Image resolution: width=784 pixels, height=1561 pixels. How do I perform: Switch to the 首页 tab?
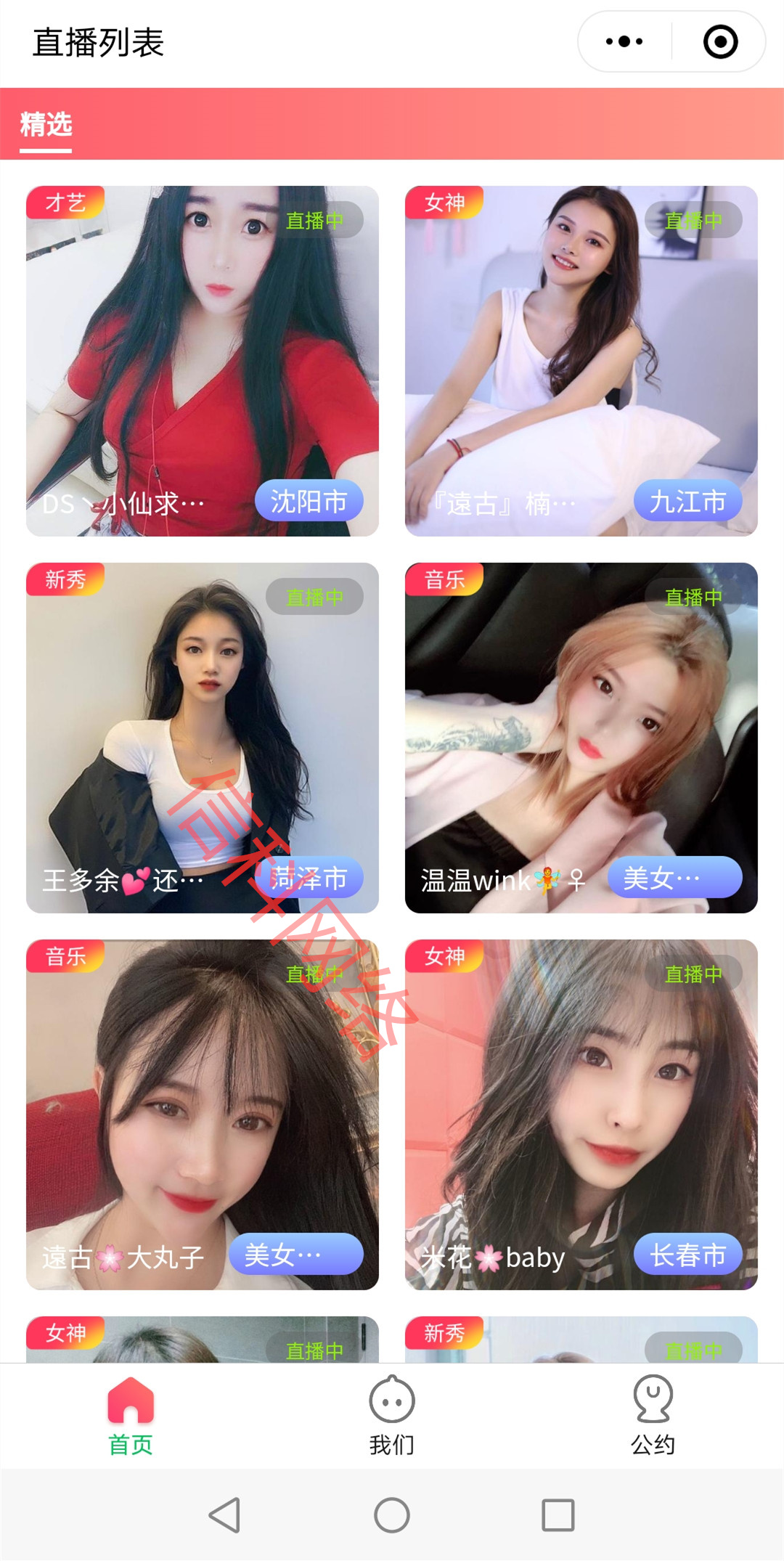point(131,1416)
